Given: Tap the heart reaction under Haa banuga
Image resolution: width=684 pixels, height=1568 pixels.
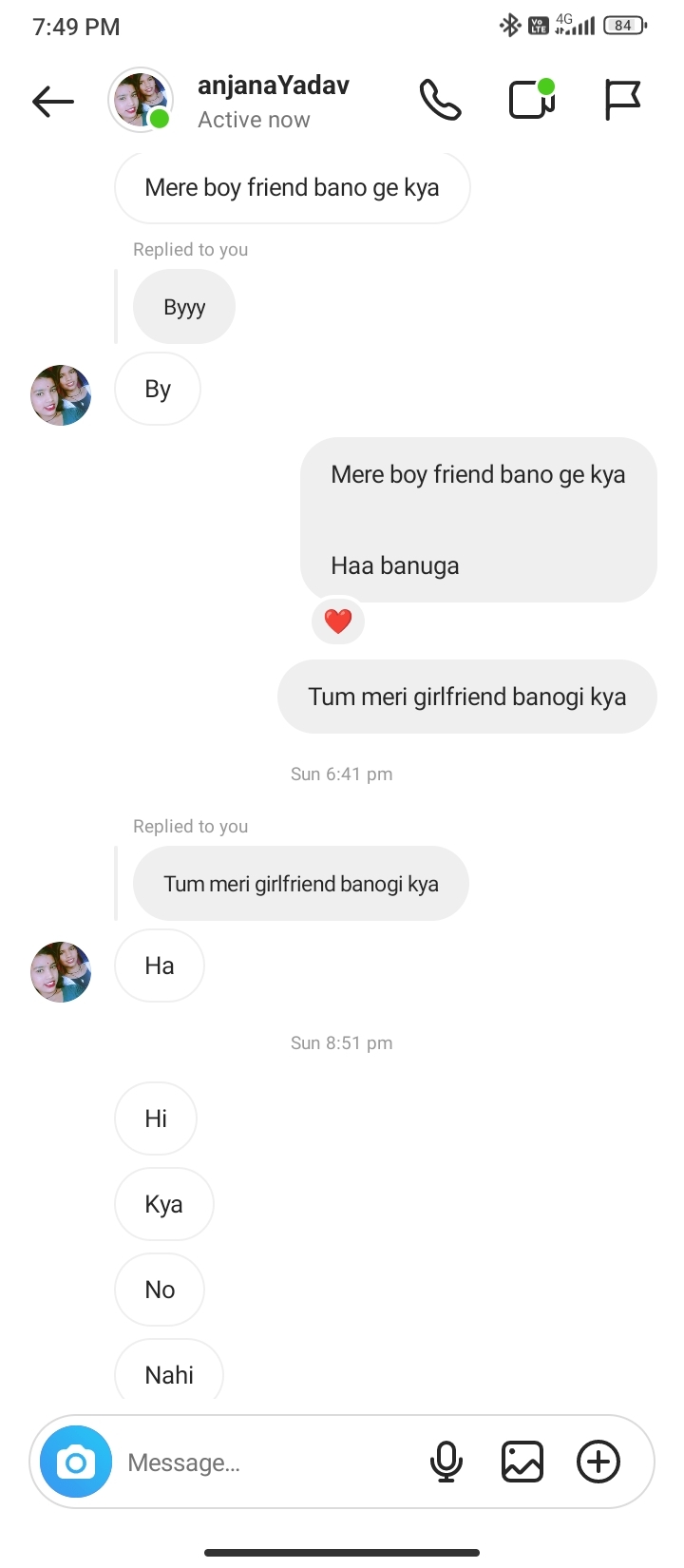Looking at the screenshot, I should 338,621.
